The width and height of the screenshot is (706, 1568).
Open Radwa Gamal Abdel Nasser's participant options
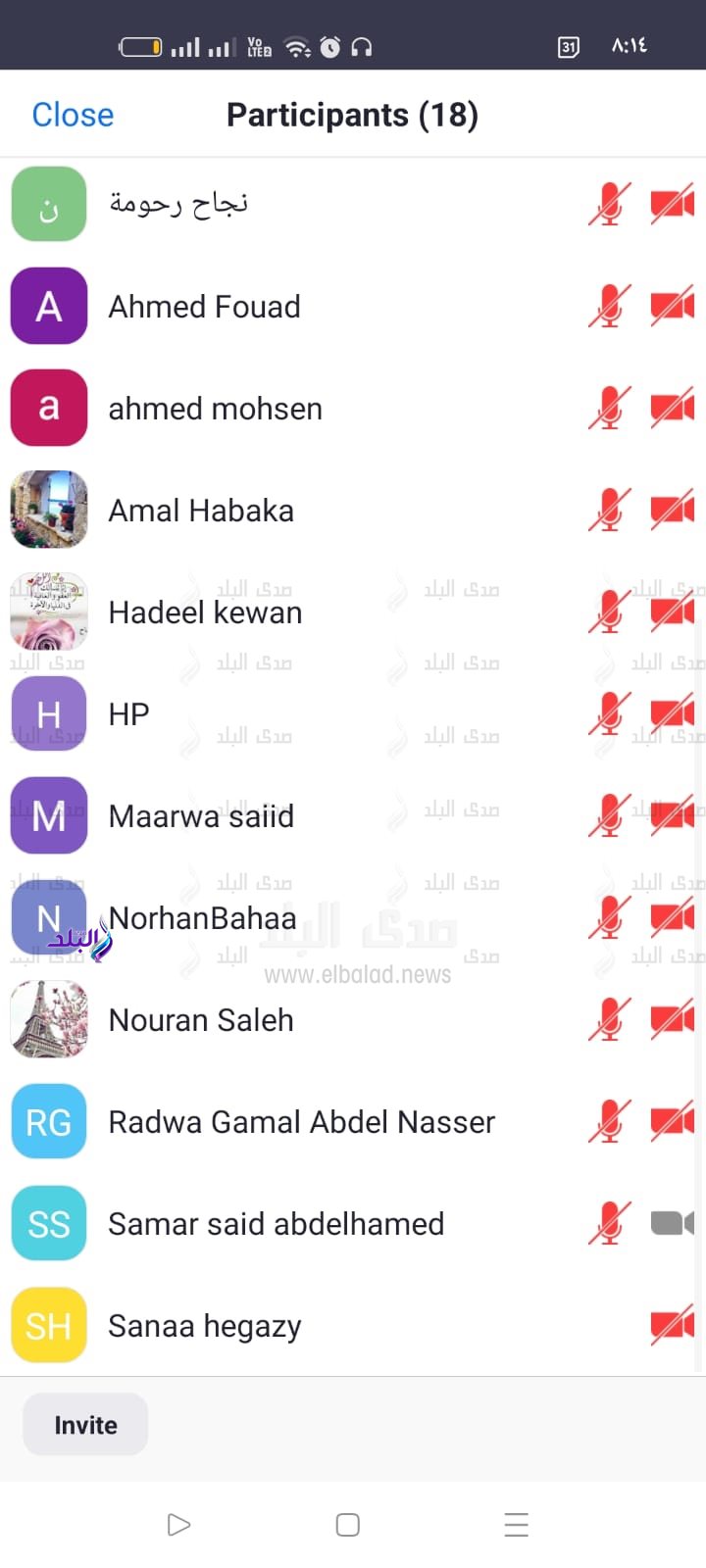[x=294, y=1121]
